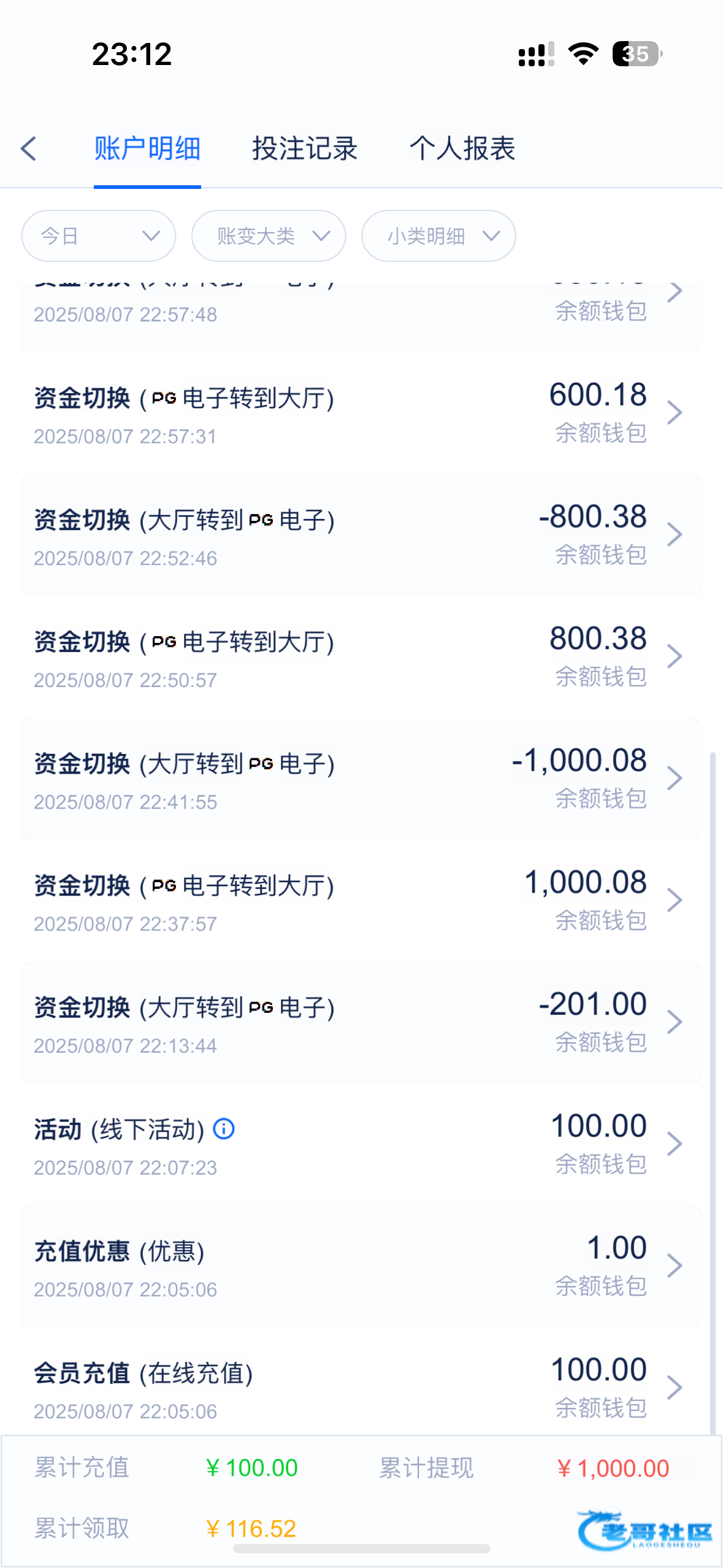This screenshot has width=723, height=1568.
Task: Open the -800.38 transfer record at 22:52:46
Action: (361, 534)
